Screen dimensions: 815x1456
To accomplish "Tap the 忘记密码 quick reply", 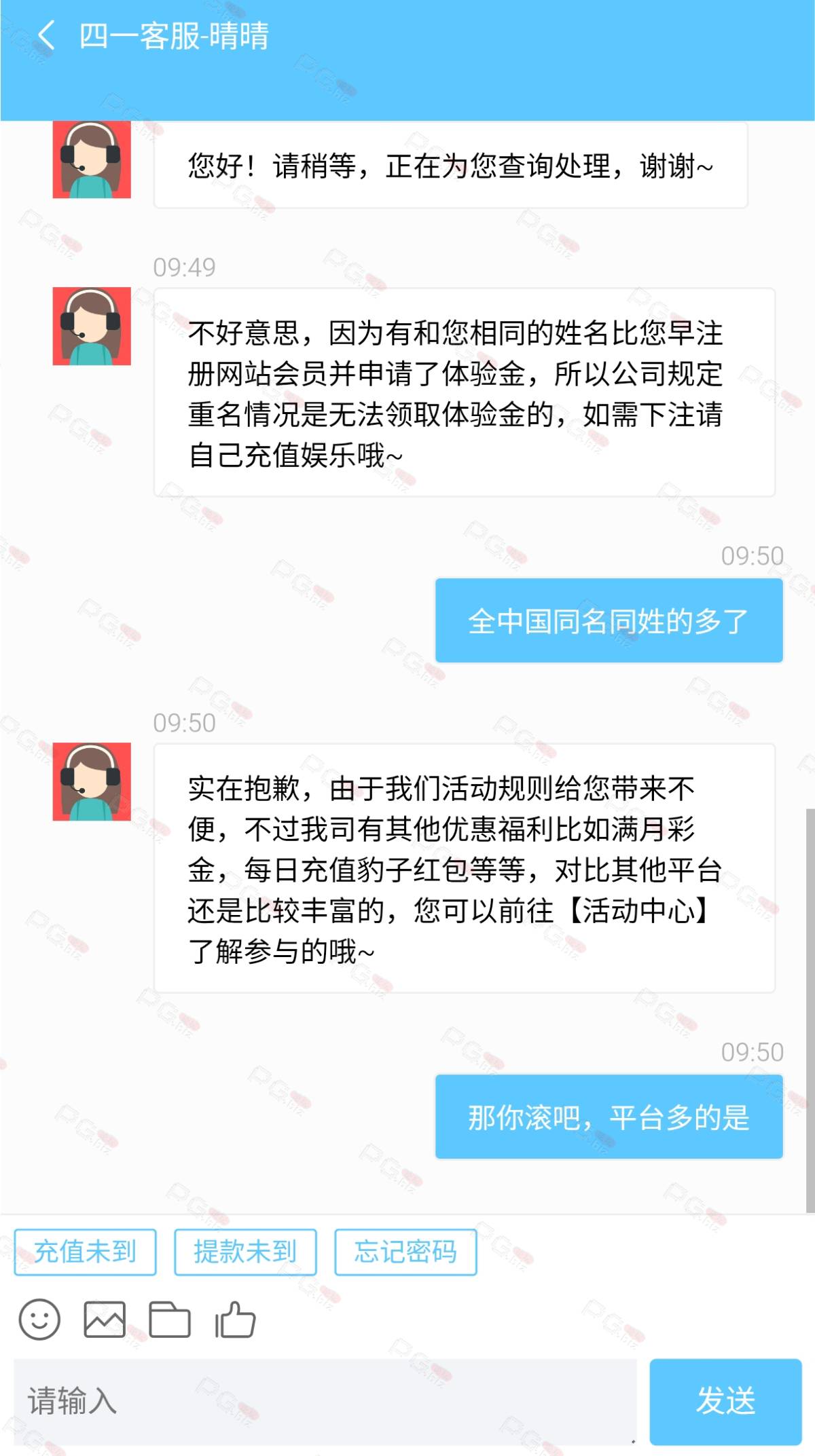I will pyautogui.click(x=405, y=1252).
